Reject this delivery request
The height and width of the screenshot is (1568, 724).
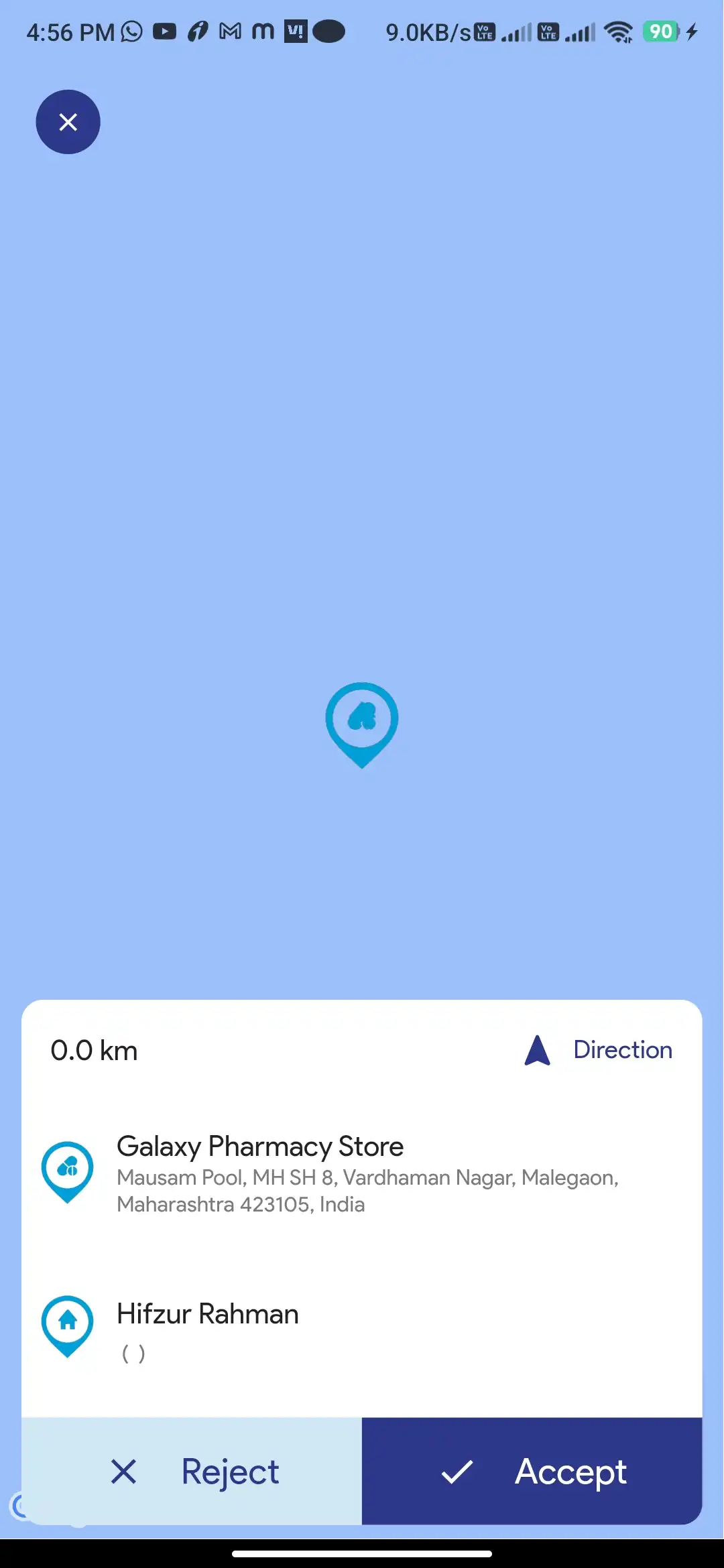[192, 1472]
